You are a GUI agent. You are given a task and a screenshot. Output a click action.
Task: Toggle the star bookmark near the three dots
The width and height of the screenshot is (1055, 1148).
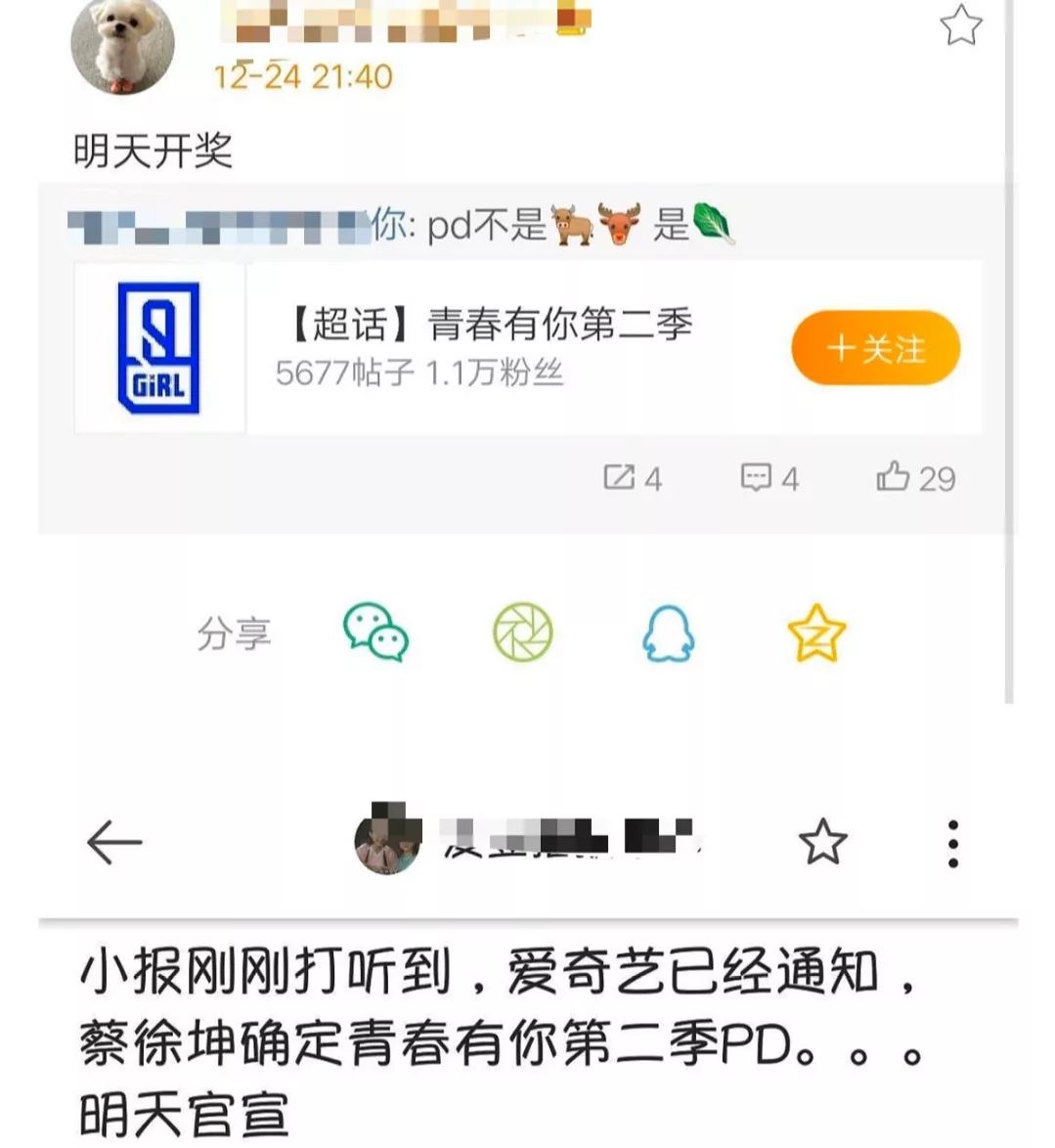[x=820, y=843]
